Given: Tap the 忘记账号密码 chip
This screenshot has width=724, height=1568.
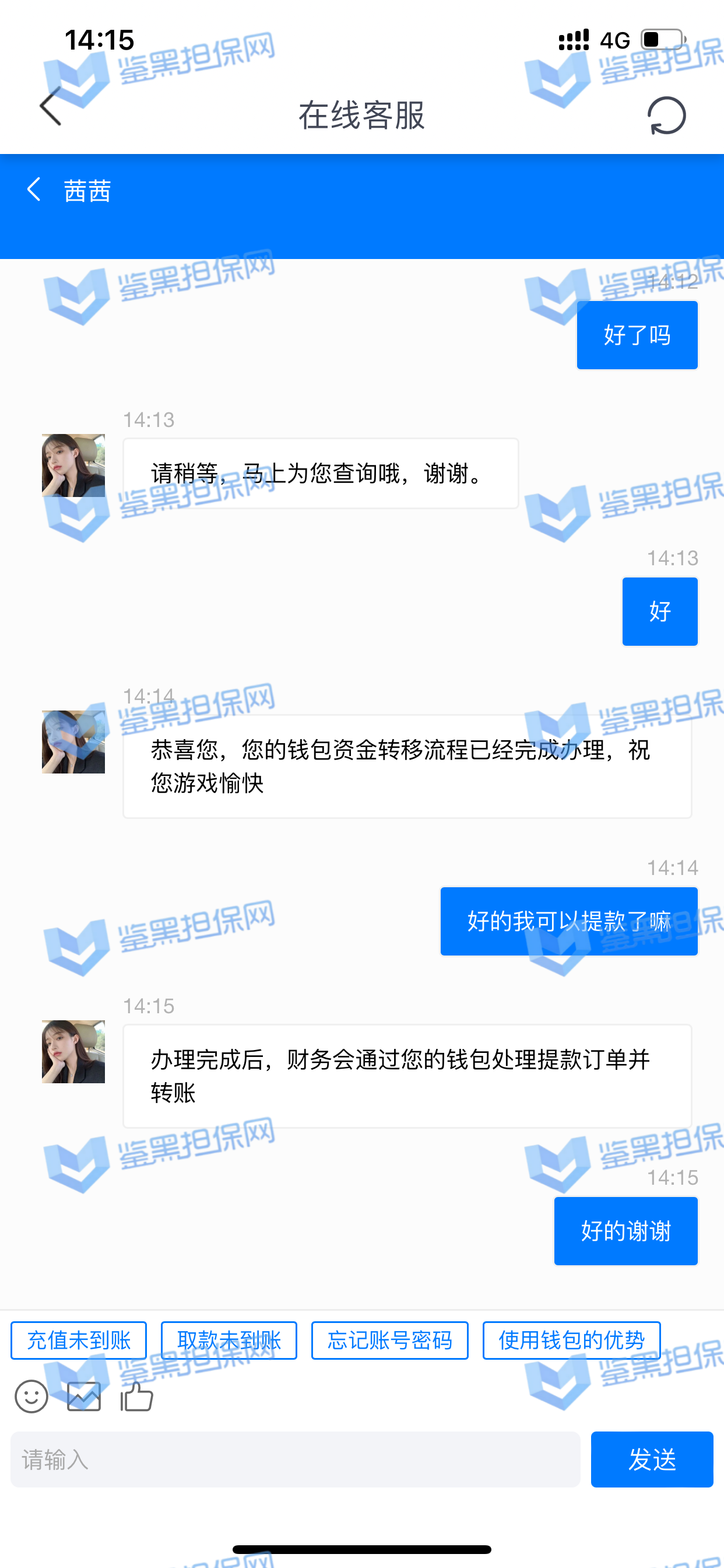Looking at the screenshot, I should 389,1340.
